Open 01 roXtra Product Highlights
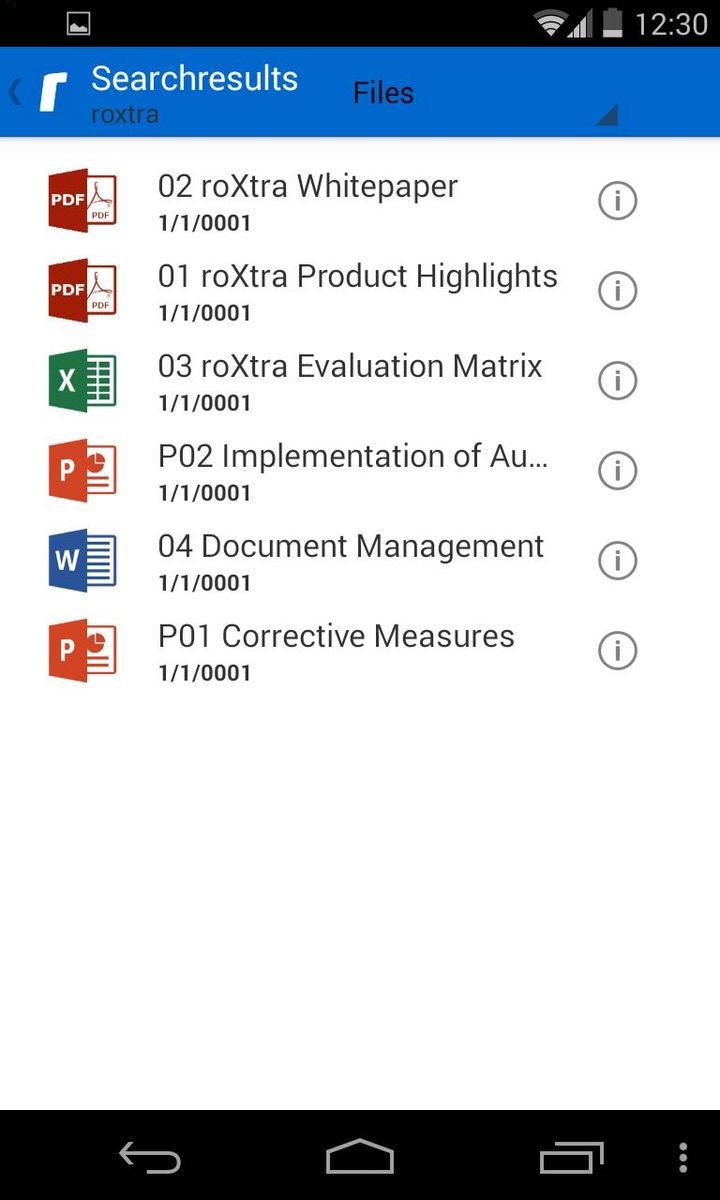The image size is (720, 1200). pos(357,290)
